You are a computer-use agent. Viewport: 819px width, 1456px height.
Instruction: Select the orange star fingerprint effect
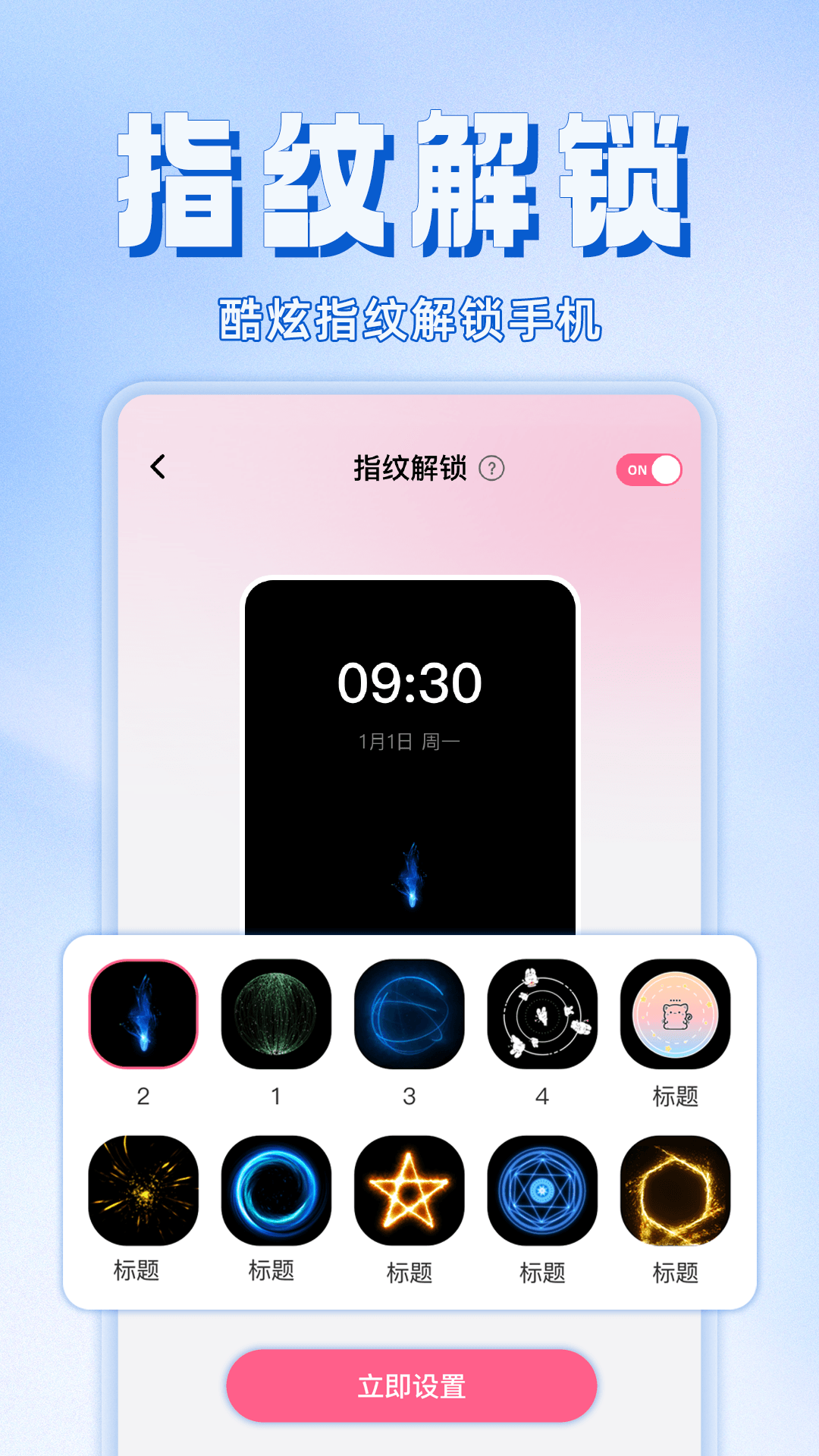point(409,1192)
